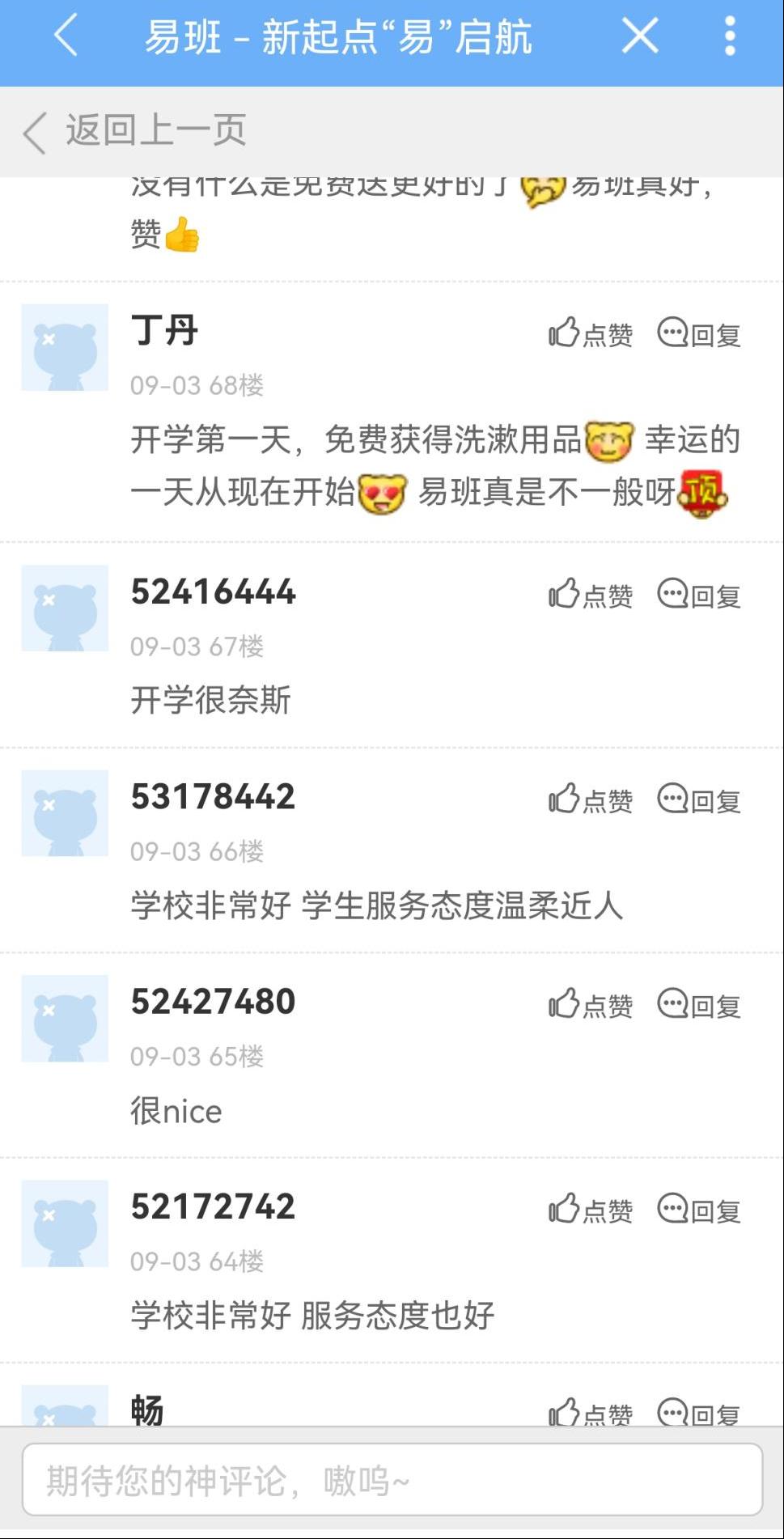Reply to the comment by 52172742
This screenshot has width=784, height=1539.
(699, 1209)
